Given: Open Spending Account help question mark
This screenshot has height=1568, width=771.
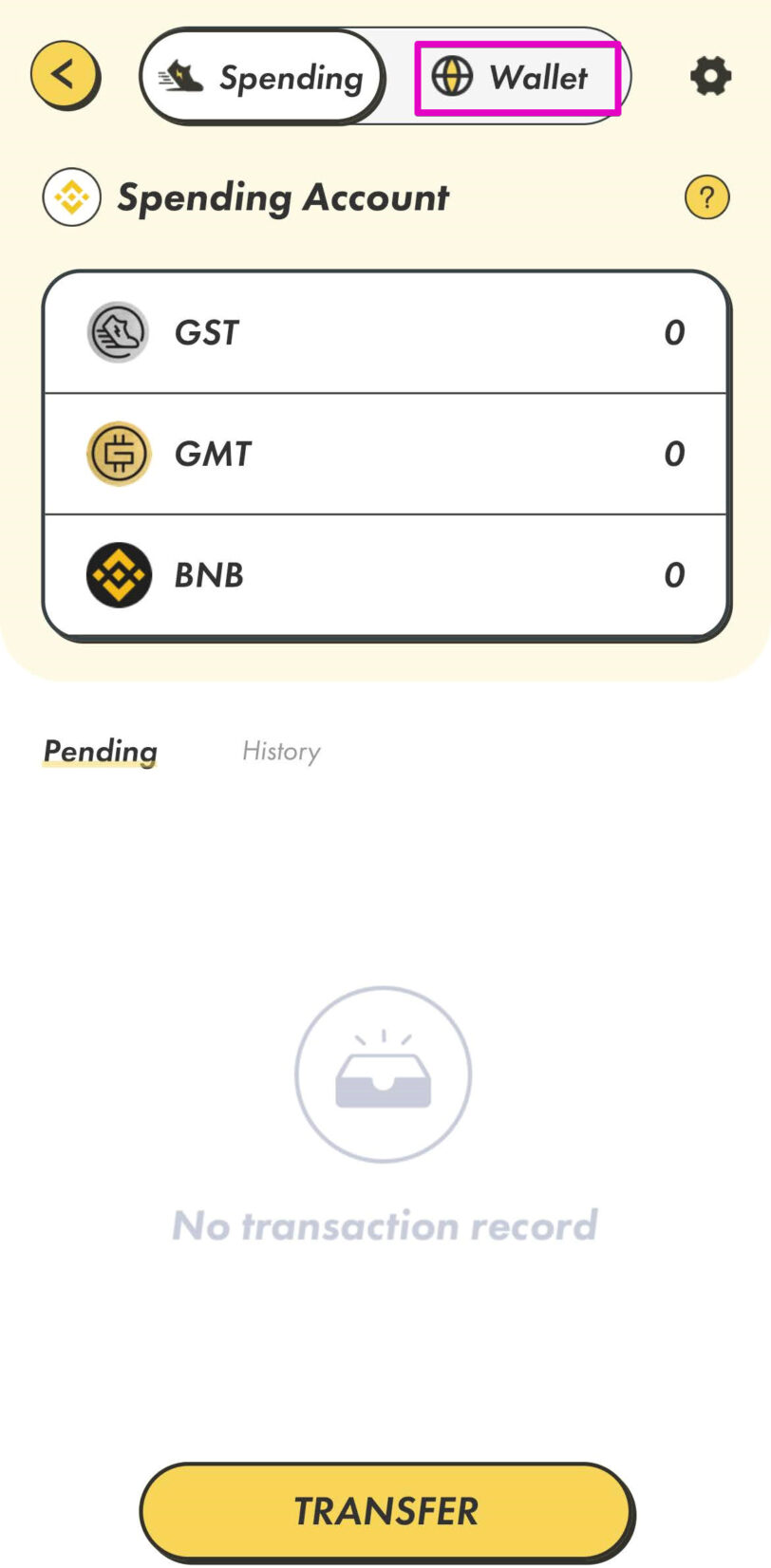Looking at the screenshot, I should (x=706, y=197).
